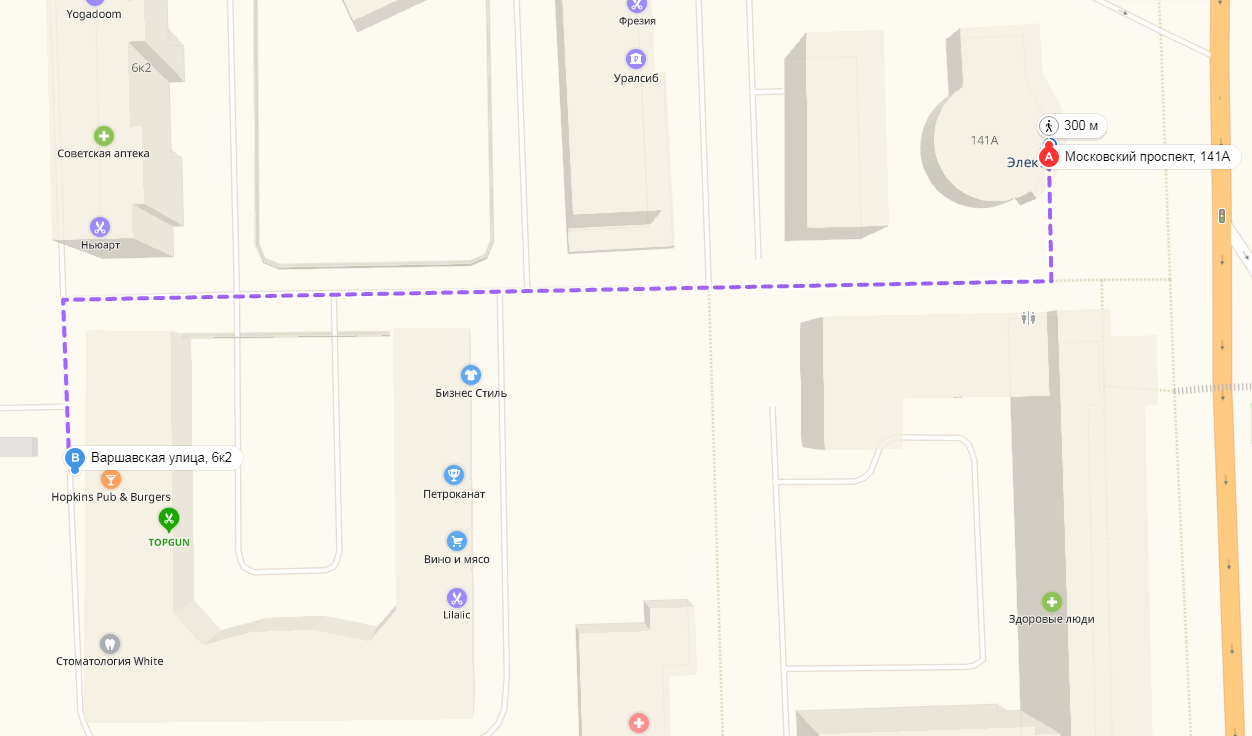Open Hopkins Pub & Burgers marker

pyautogui.click(x=111, y=480)
